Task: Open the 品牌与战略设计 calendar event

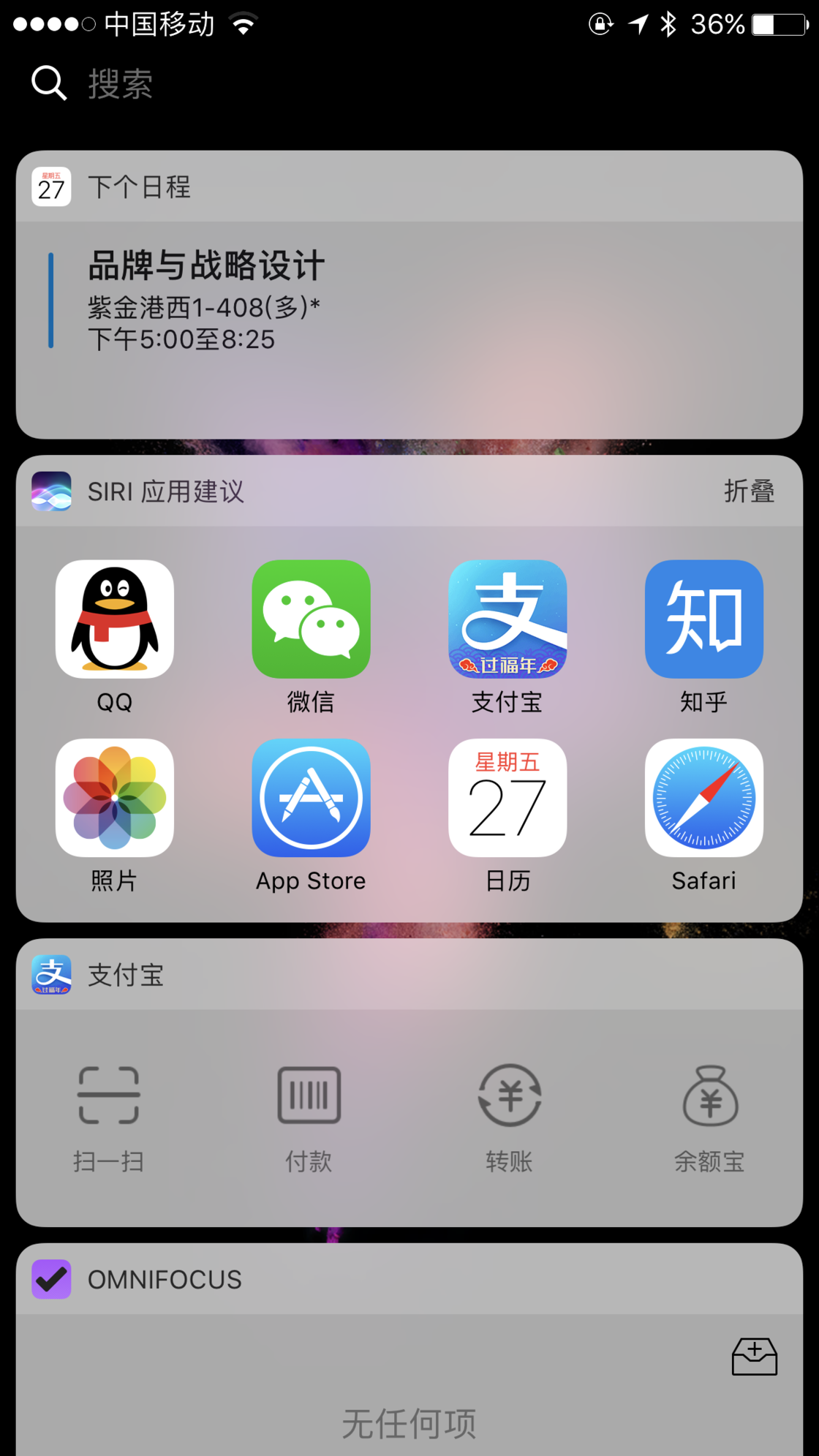Action: [206, 300]
